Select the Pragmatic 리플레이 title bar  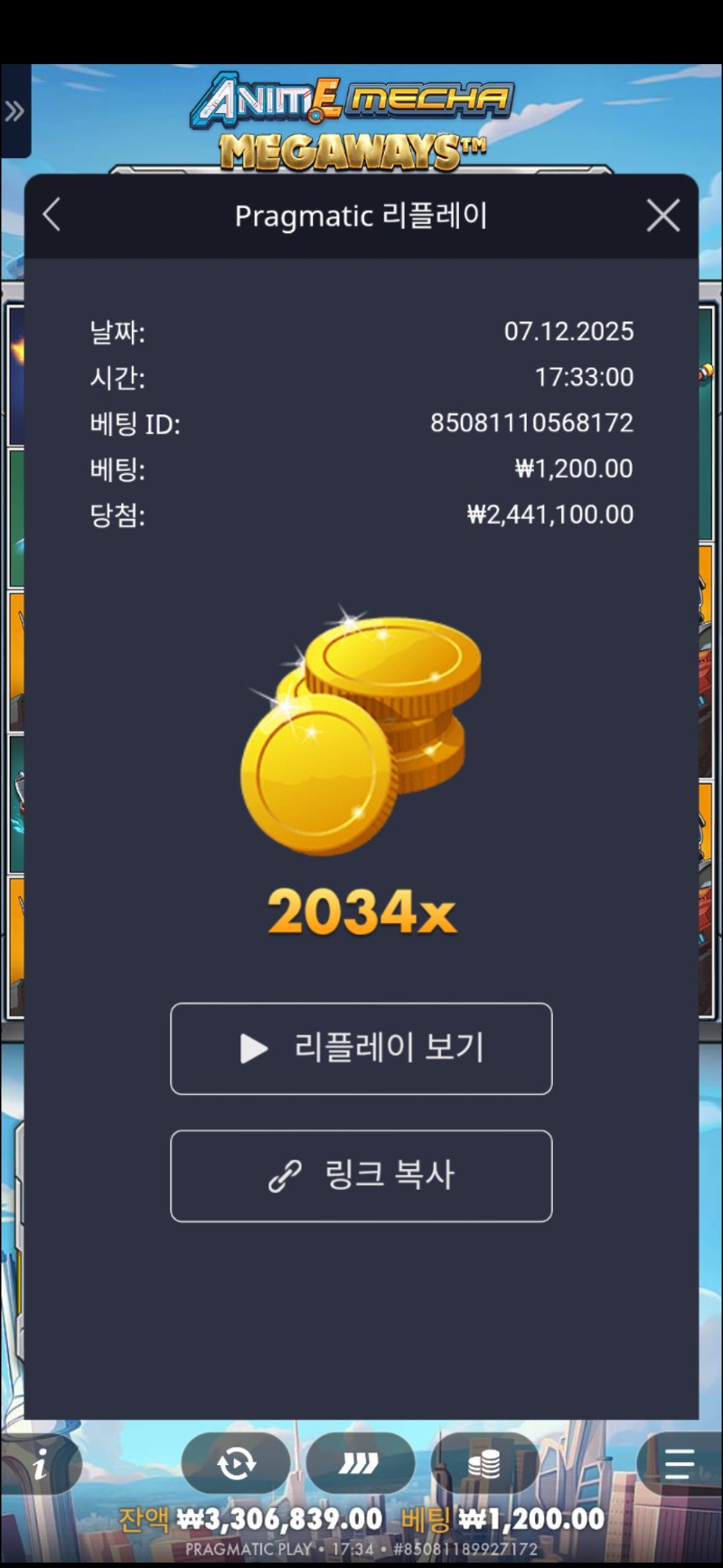(361, 215)
